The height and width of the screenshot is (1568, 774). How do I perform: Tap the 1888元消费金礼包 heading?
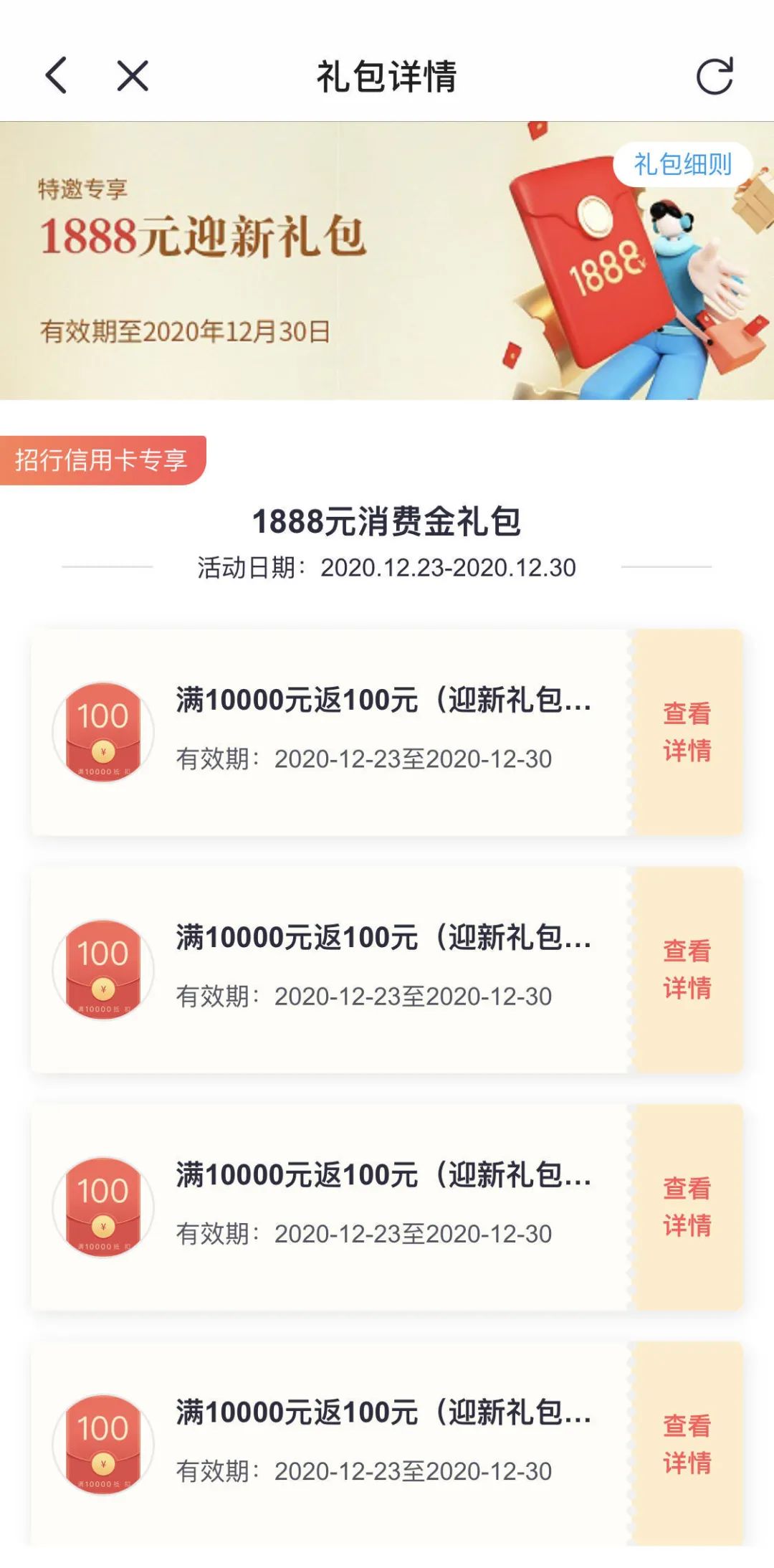pyautogui.click(x=387, y=523)
